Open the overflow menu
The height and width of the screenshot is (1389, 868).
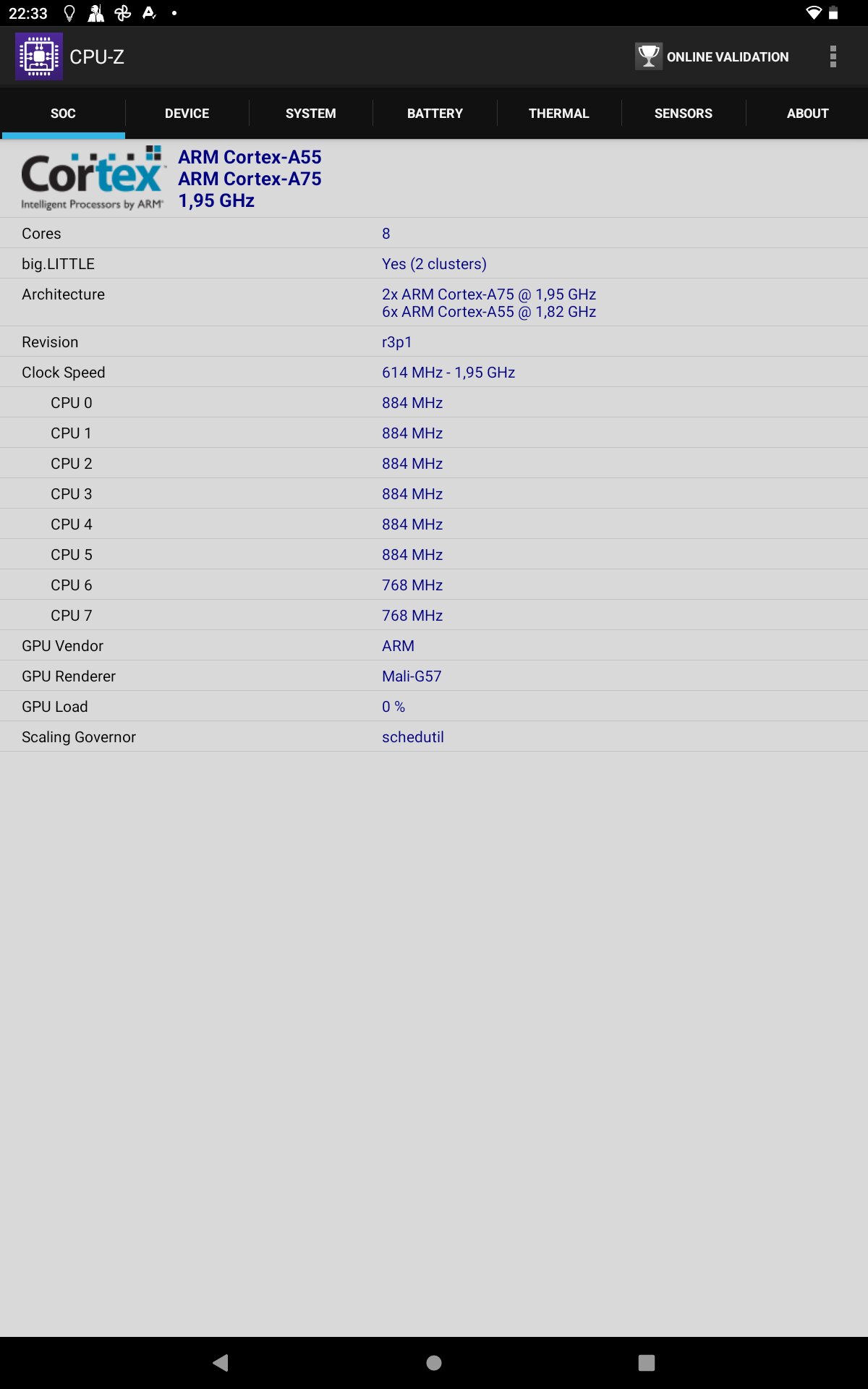point(833,56)
